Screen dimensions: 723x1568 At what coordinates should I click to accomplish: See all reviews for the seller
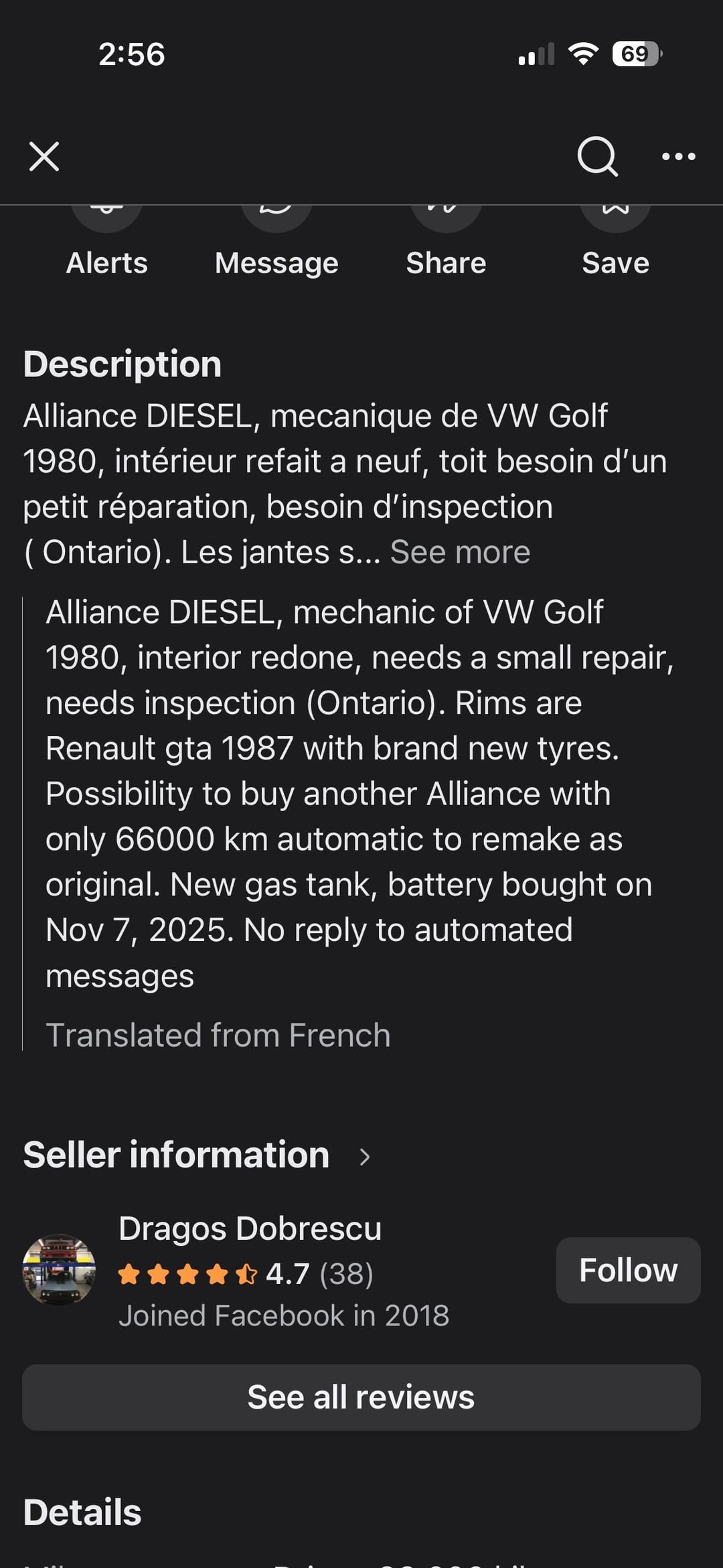tap(361, 1398)
